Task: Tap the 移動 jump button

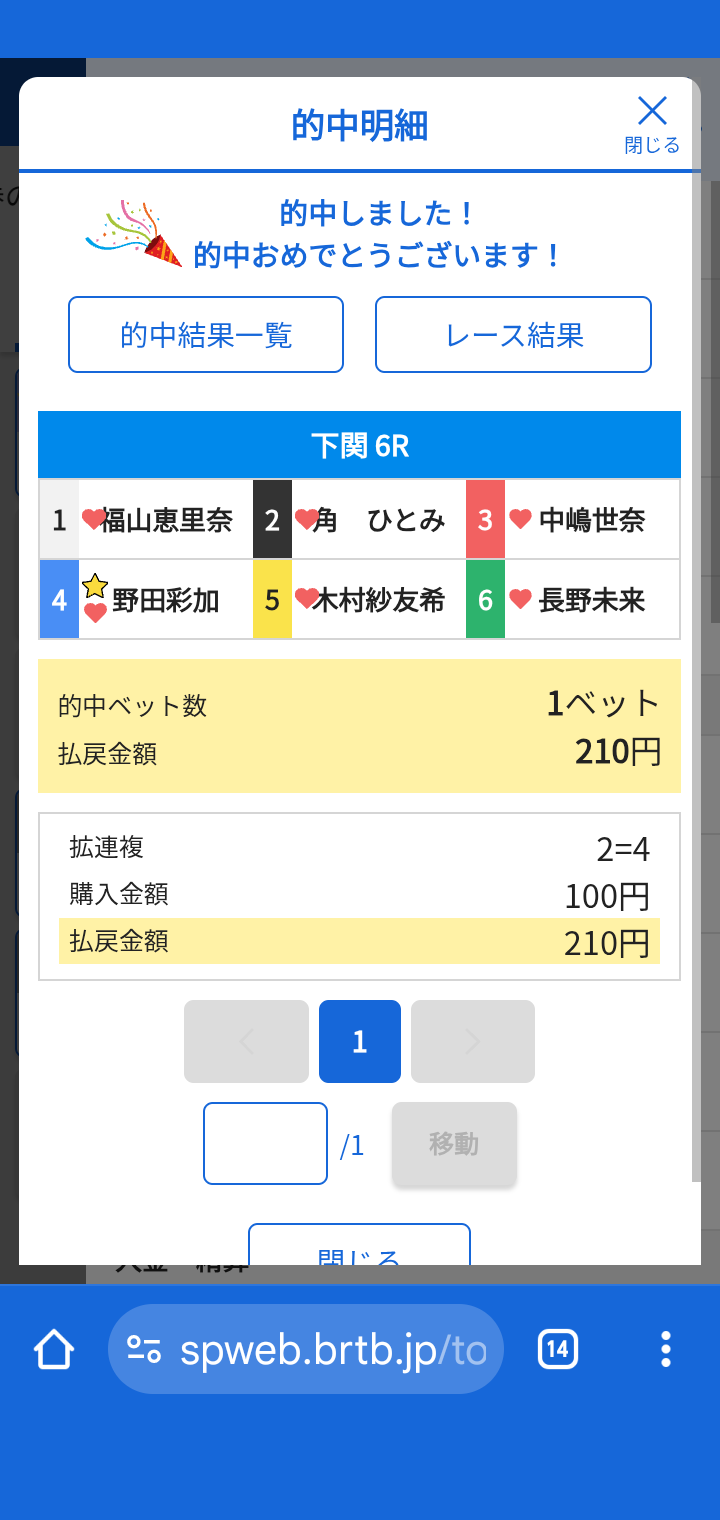Action: tap(454, 1144)
